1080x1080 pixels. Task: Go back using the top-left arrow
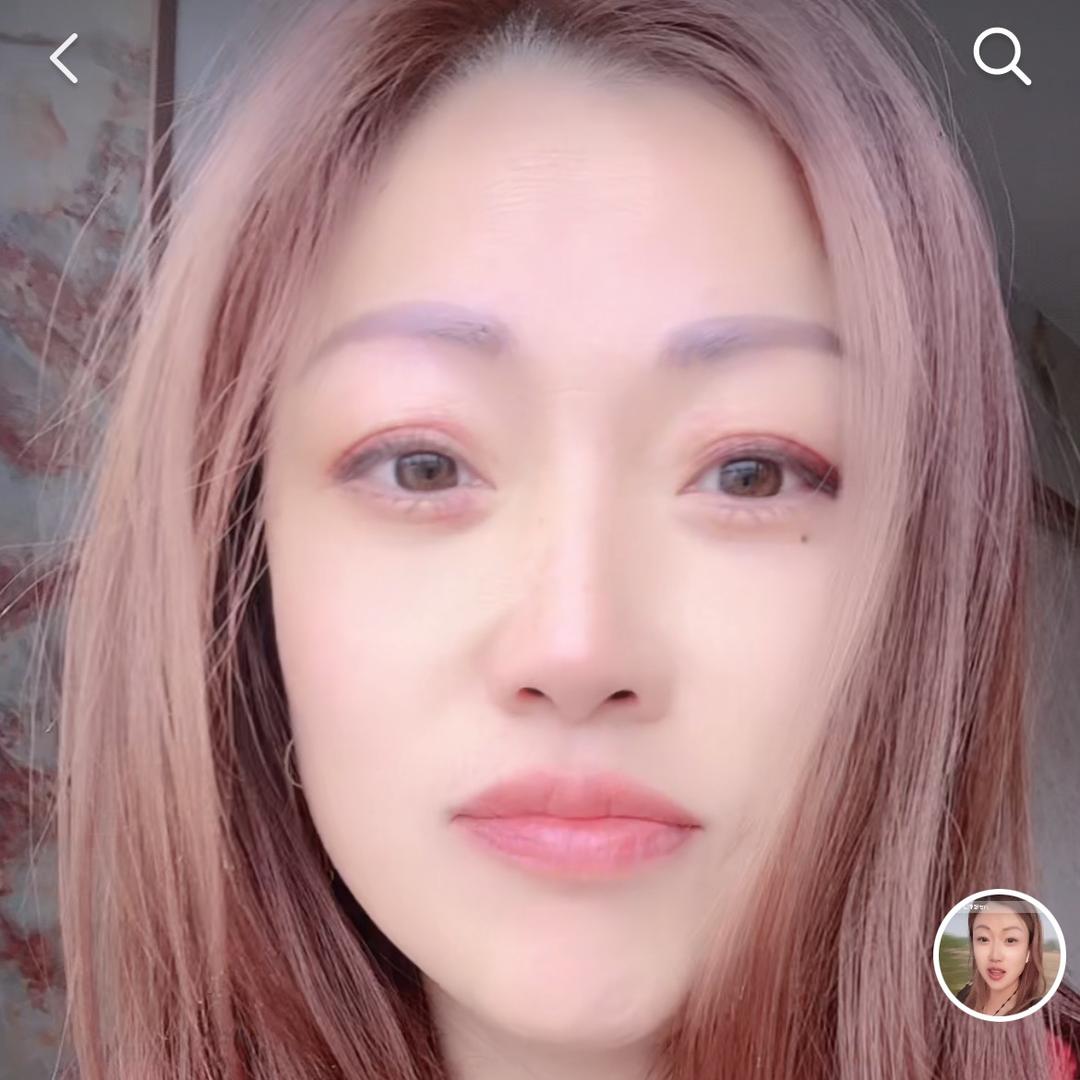64,58
